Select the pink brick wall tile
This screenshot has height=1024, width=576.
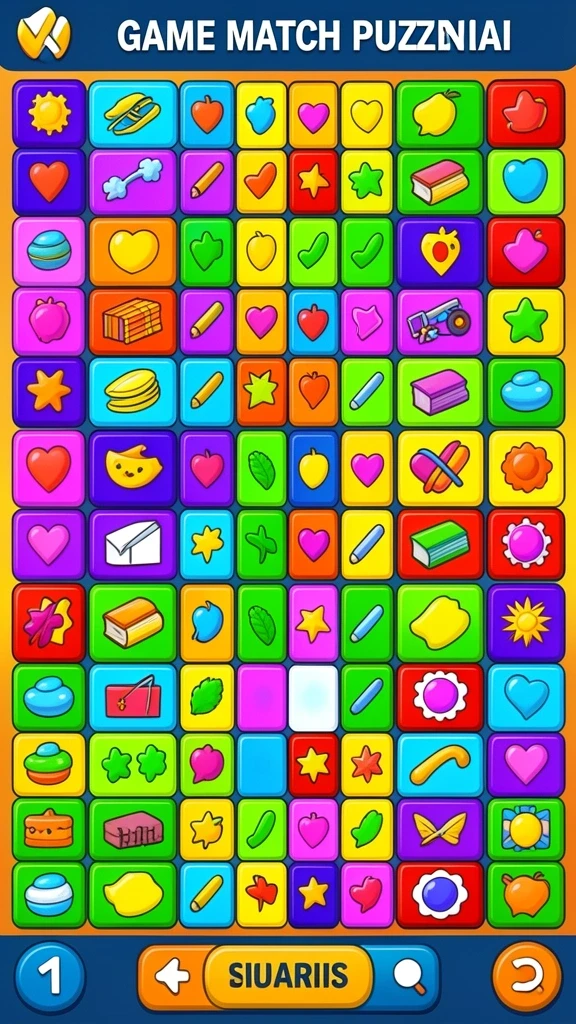pos(133,829)
